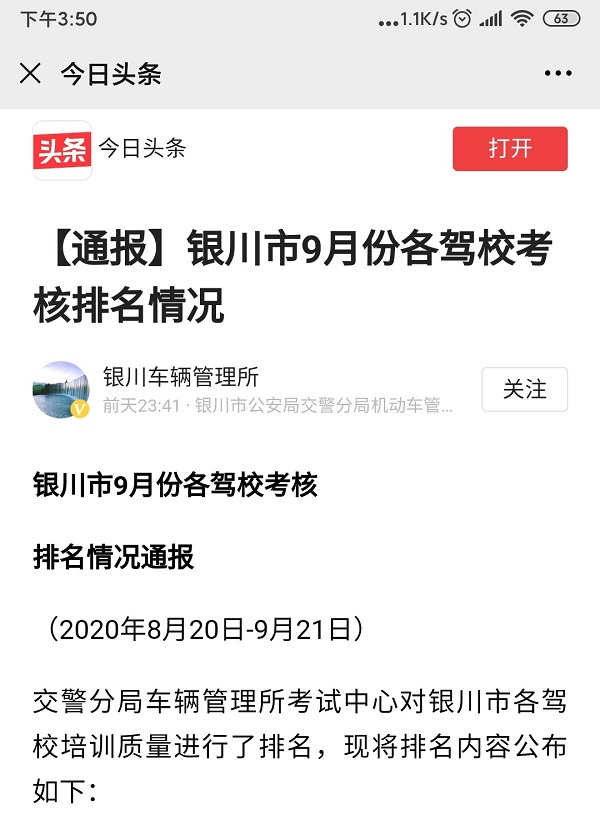Image resolution: width=600 pixels, height=820 pixels.
Task: Open the three-dot overflow menu
Action: tap(557, 74)
